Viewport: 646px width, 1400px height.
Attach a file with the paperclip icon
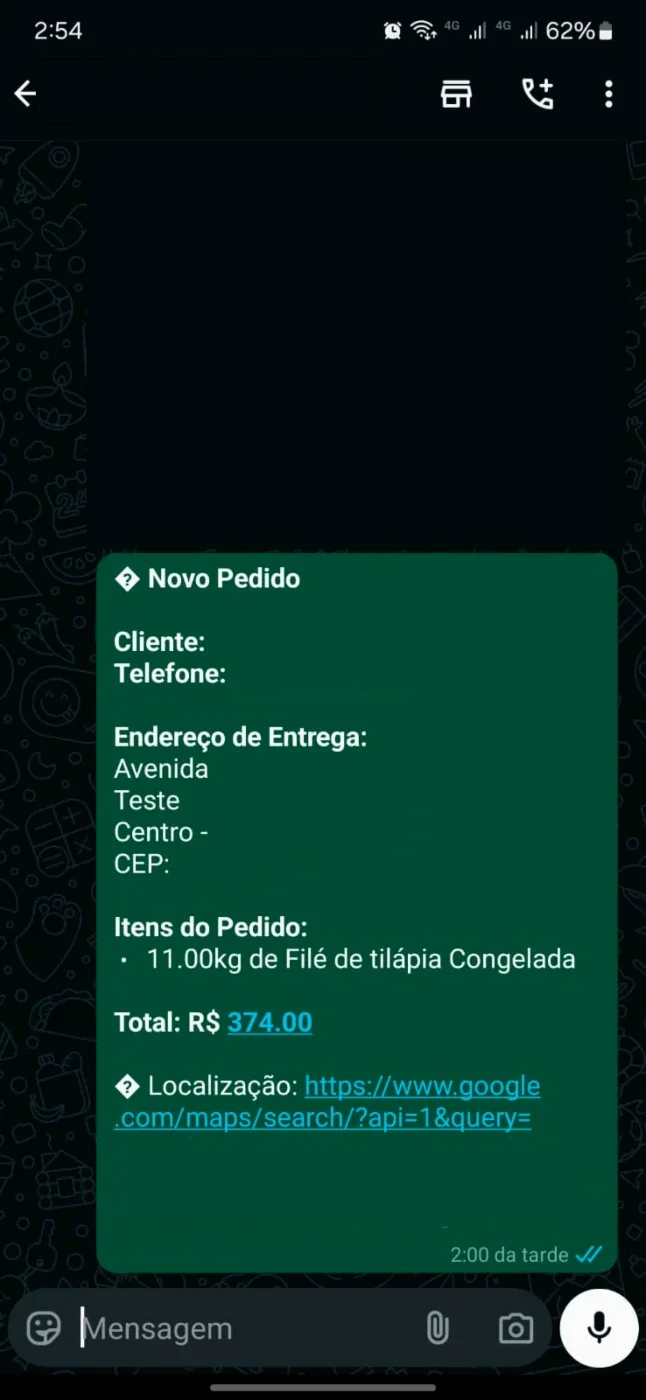point(437,1328)
